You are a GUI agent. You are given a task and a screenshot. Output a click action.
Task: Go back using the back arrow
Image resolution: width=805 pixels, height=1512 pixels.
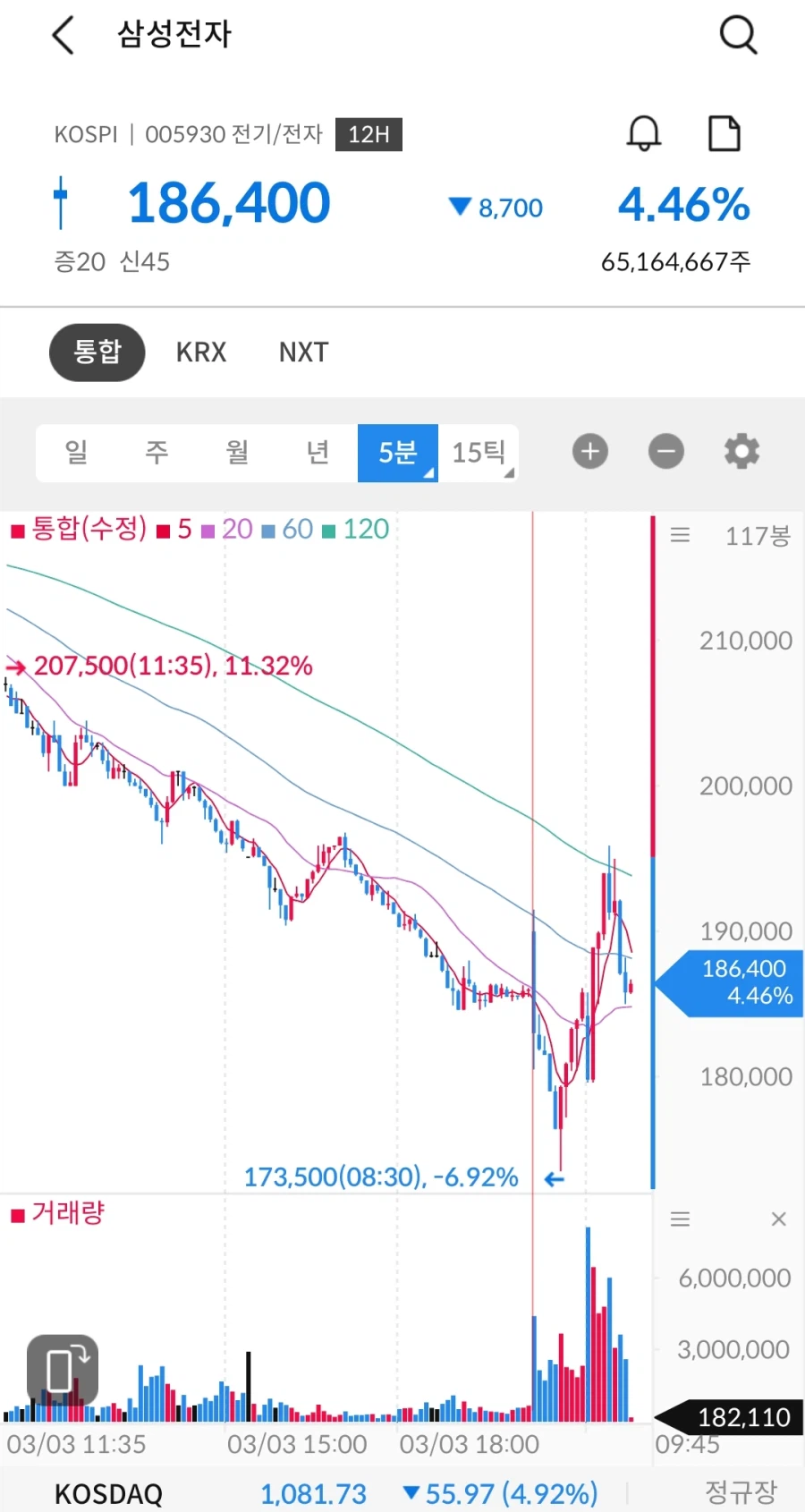(62, 35)
